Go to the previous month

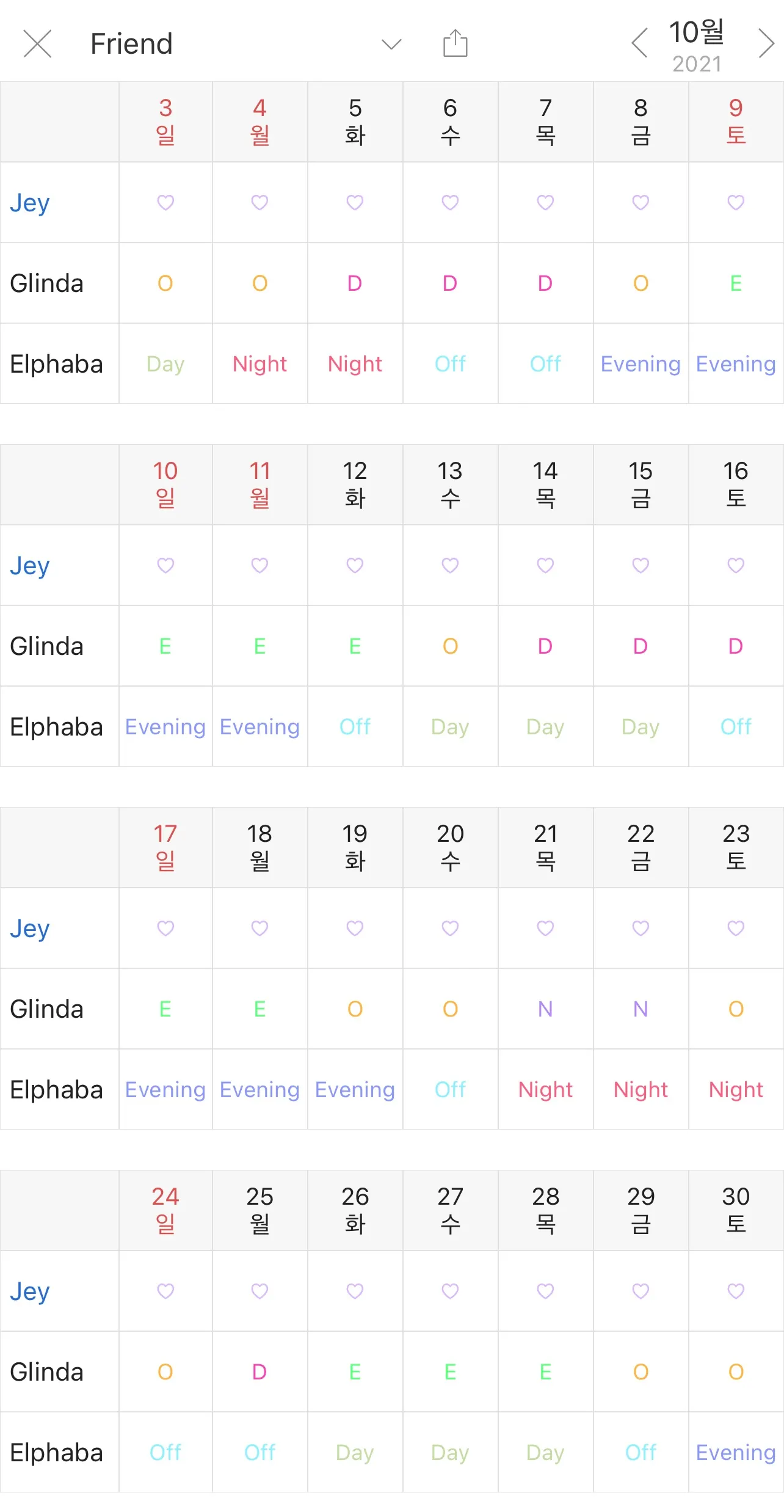(639, 44)
